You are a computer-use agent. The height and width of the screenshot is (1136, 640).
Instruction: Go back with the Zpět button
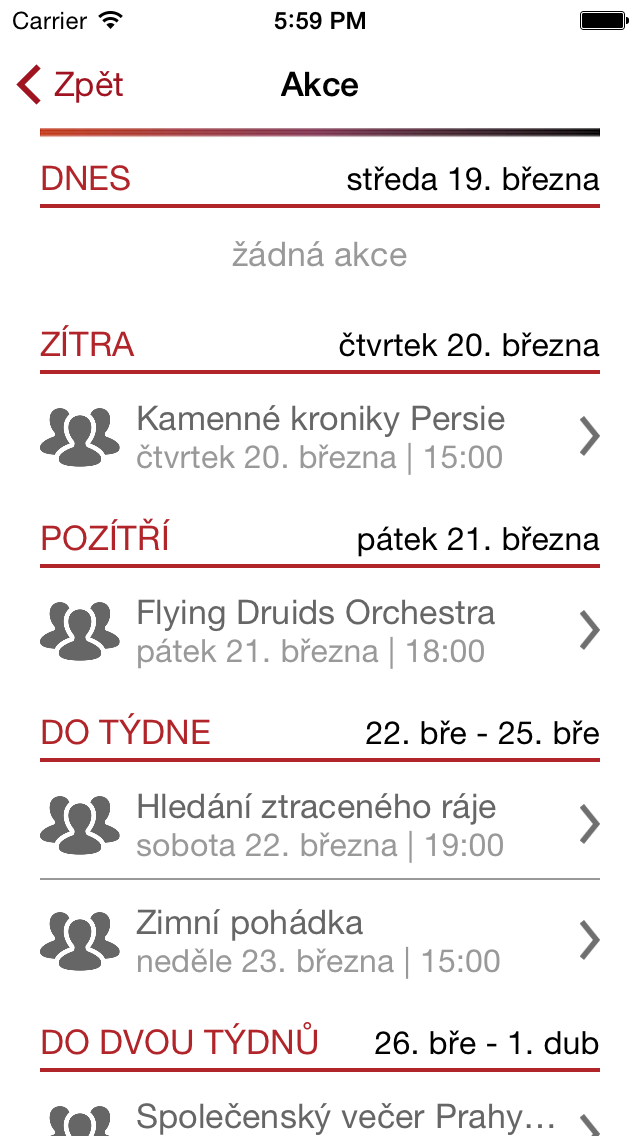click(70, 85)
